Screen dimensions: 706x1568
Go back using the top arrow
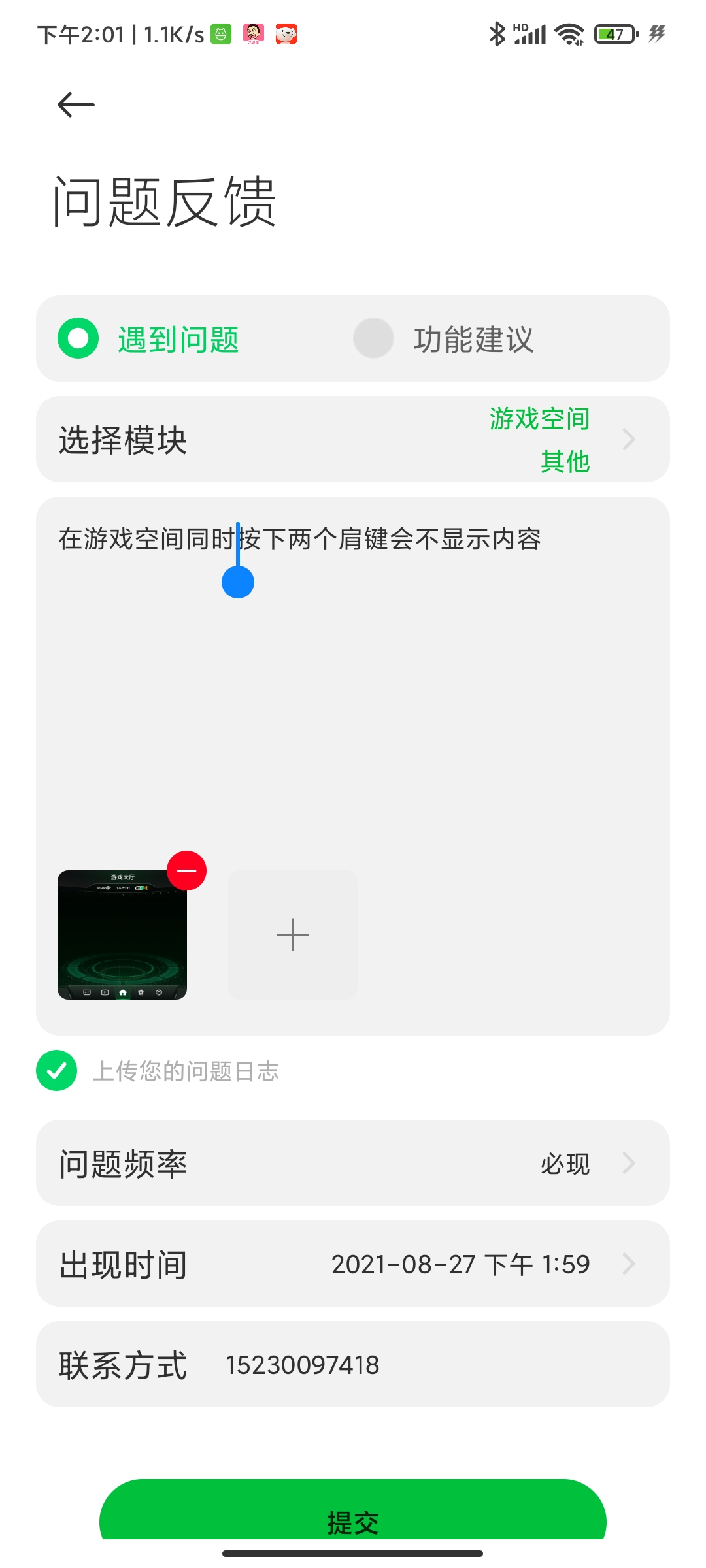tap(76, 105)
